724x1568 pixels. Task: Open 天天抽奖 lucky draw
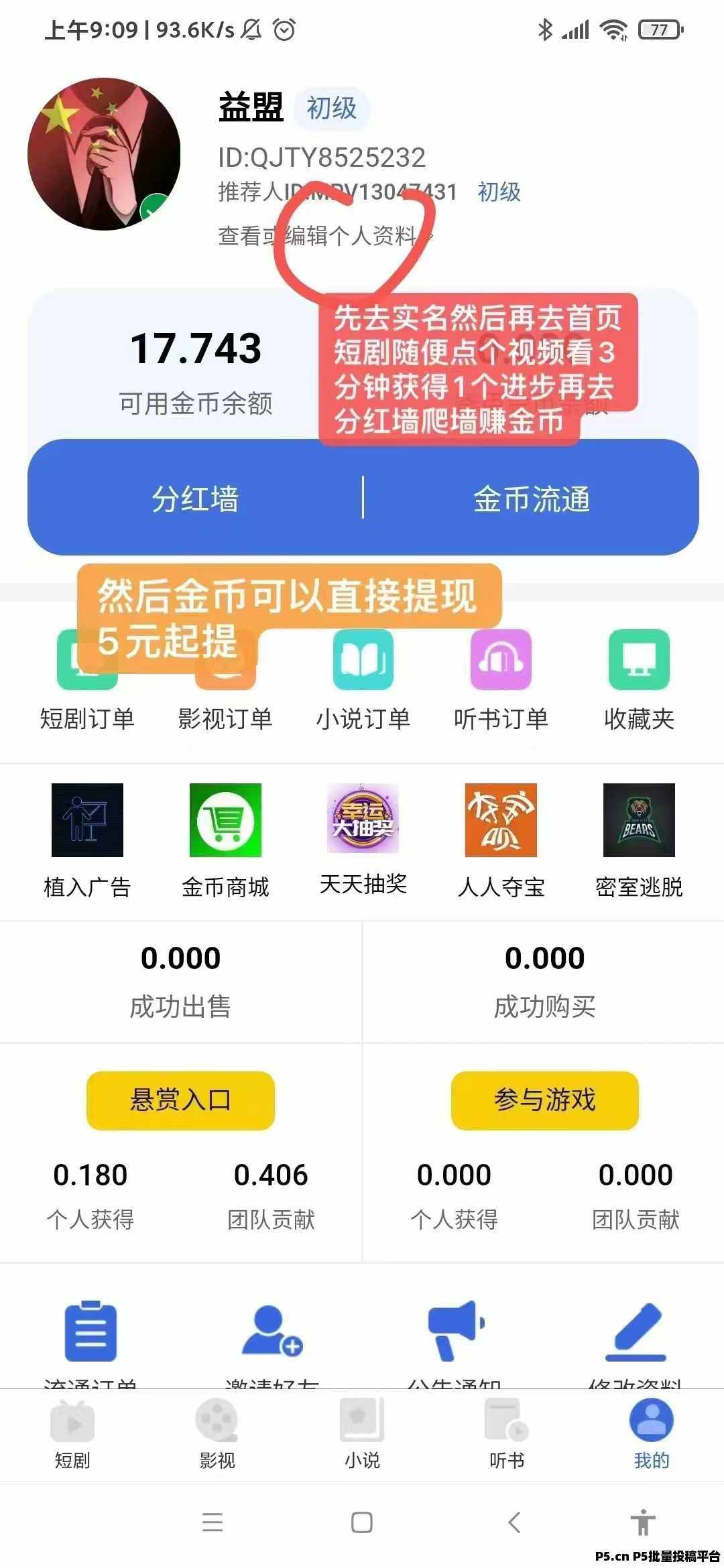pos(363,838)
